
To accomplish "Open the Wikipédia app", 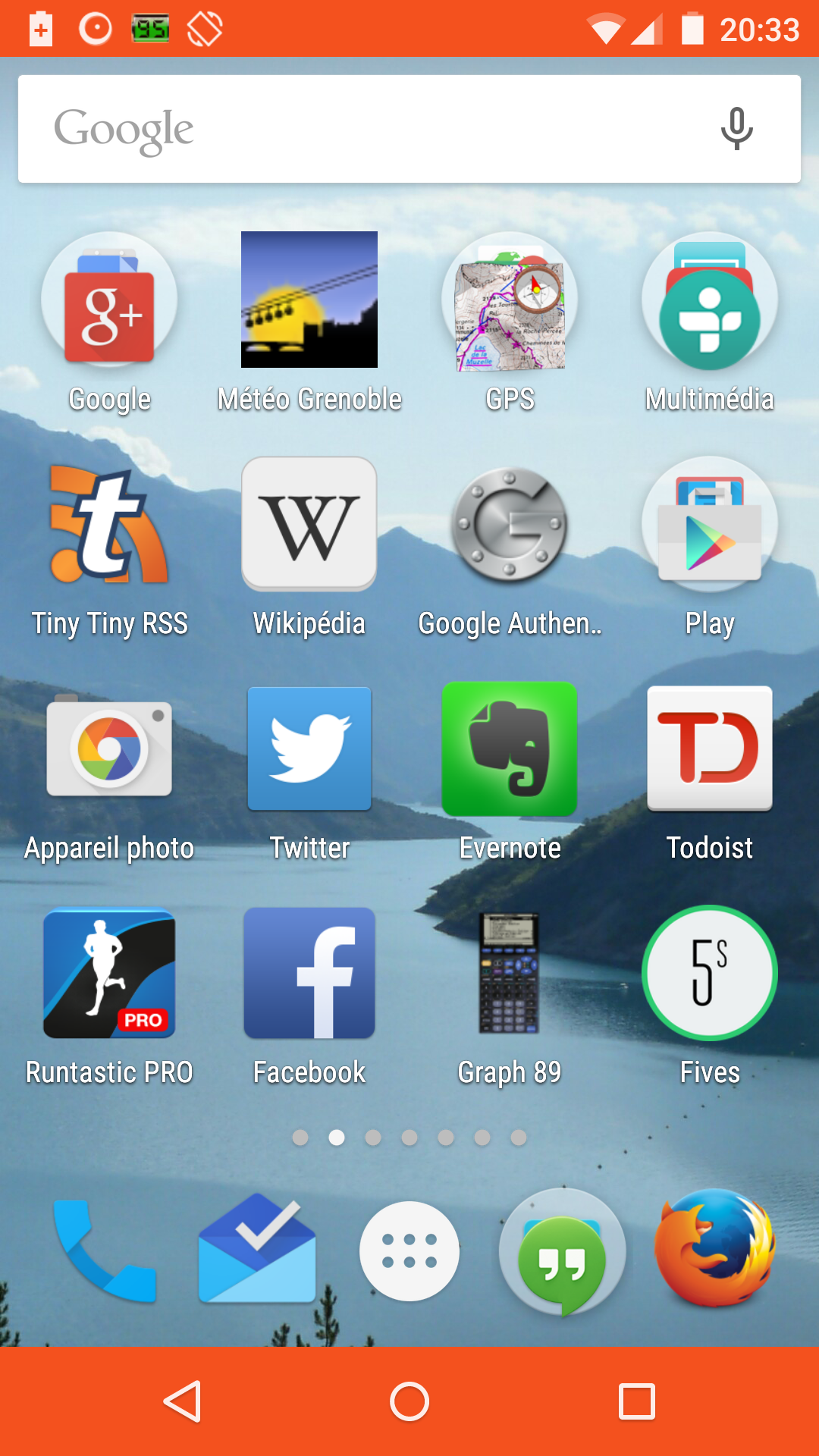I will point(309,525).
